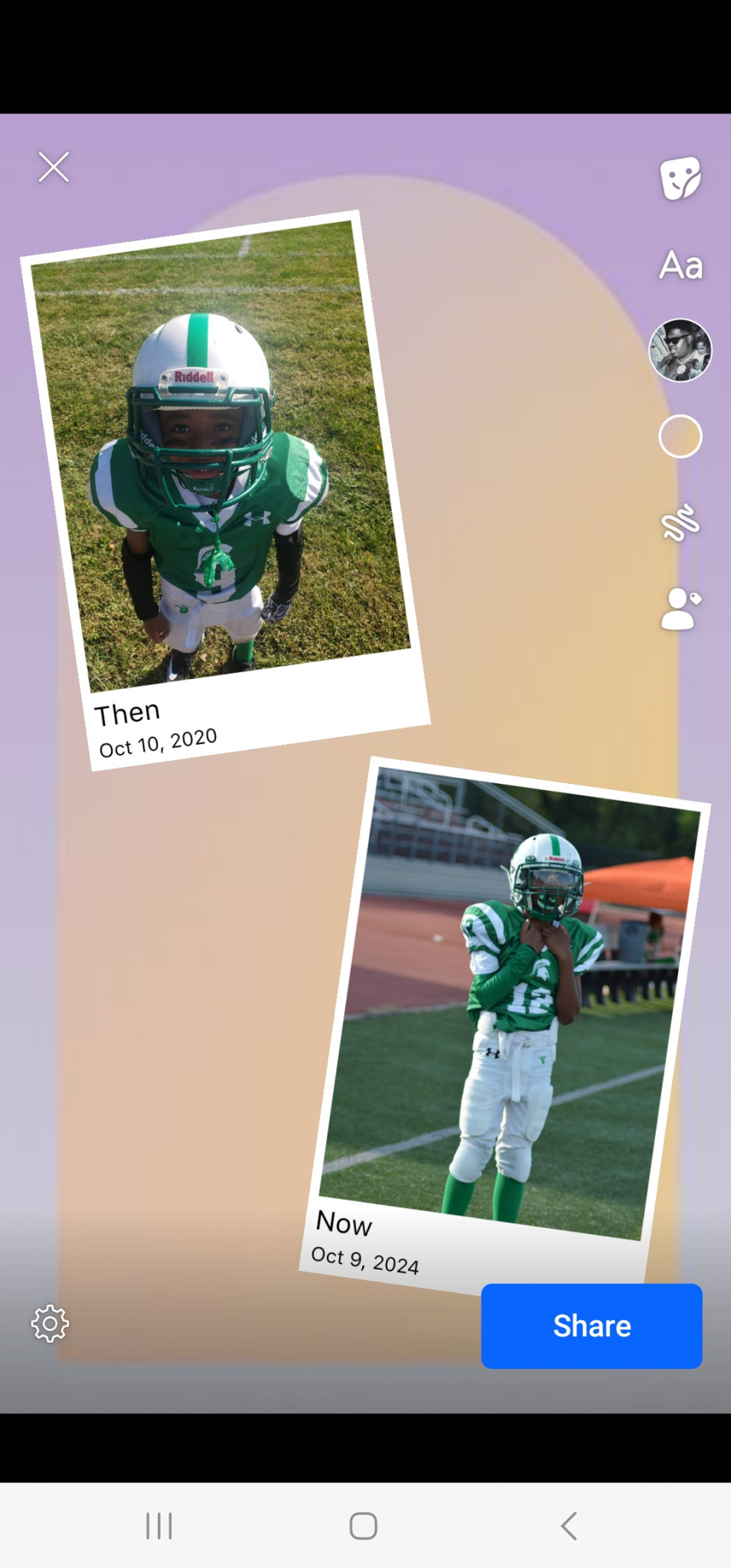
Task: Open the stickers panel
Action: [680, 178]
